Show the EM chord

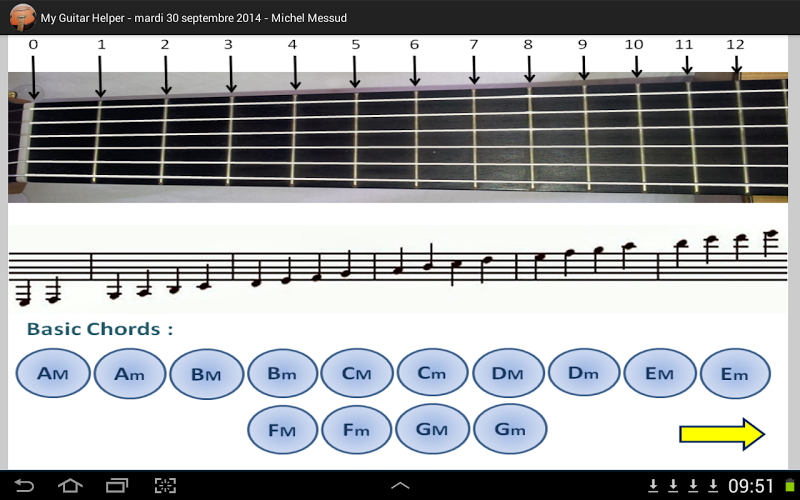point(659,374)
